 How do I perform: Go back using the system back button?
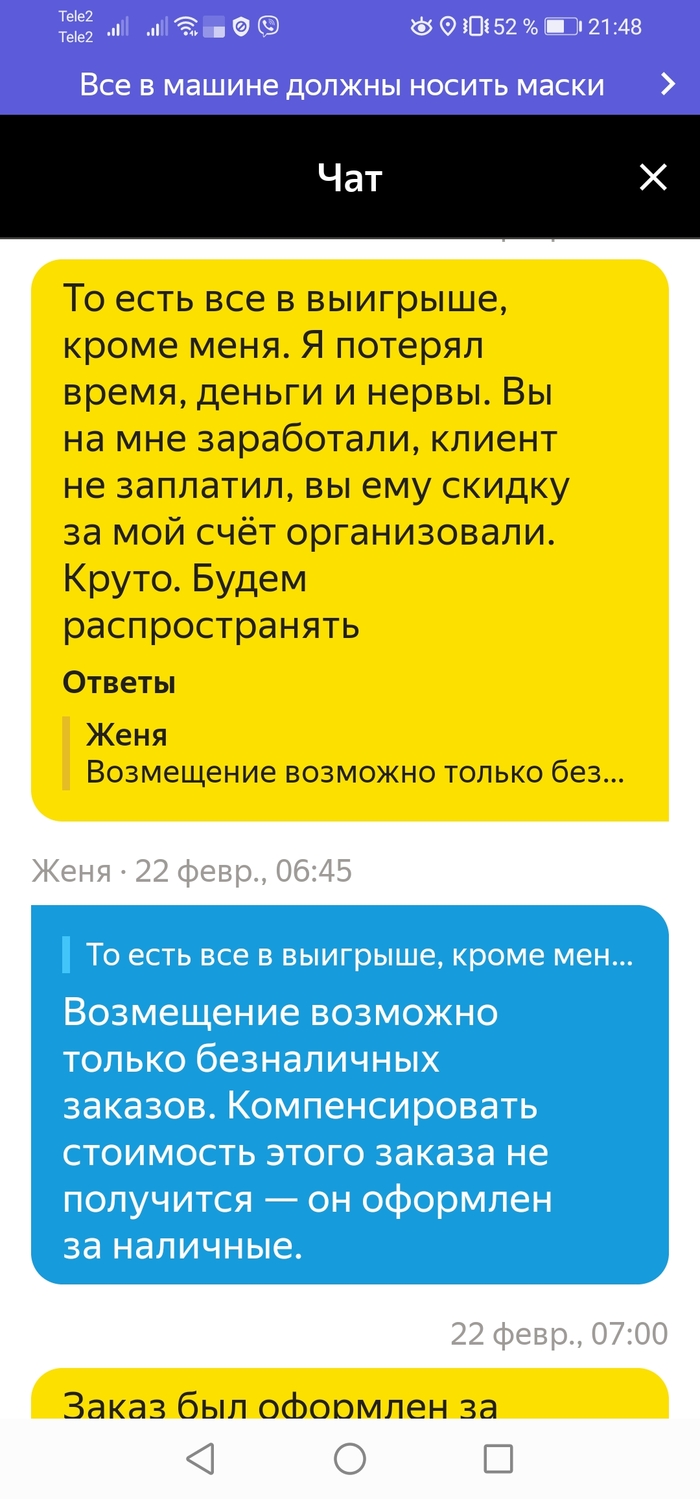point(201,1458)
